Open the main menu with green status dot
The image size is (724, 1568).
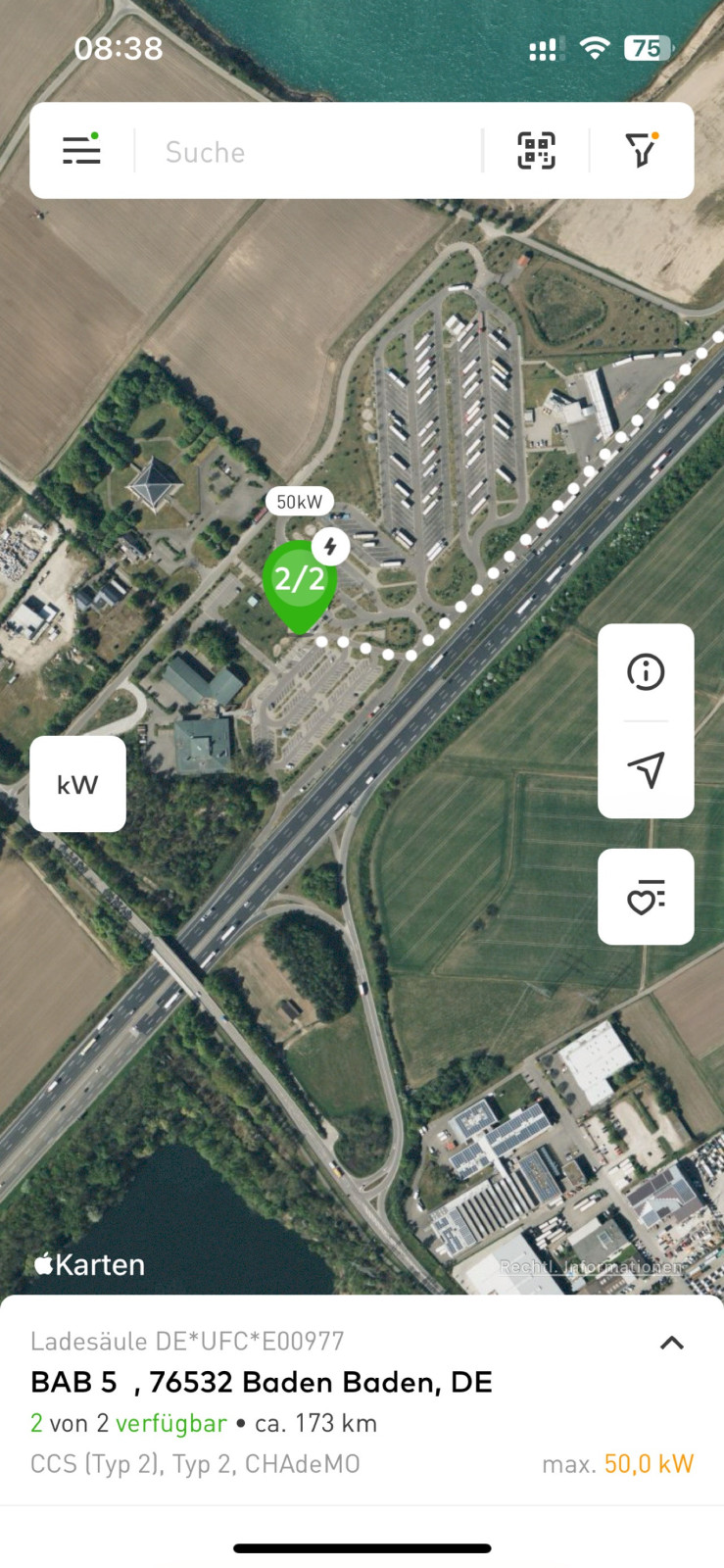pos(81,151)
